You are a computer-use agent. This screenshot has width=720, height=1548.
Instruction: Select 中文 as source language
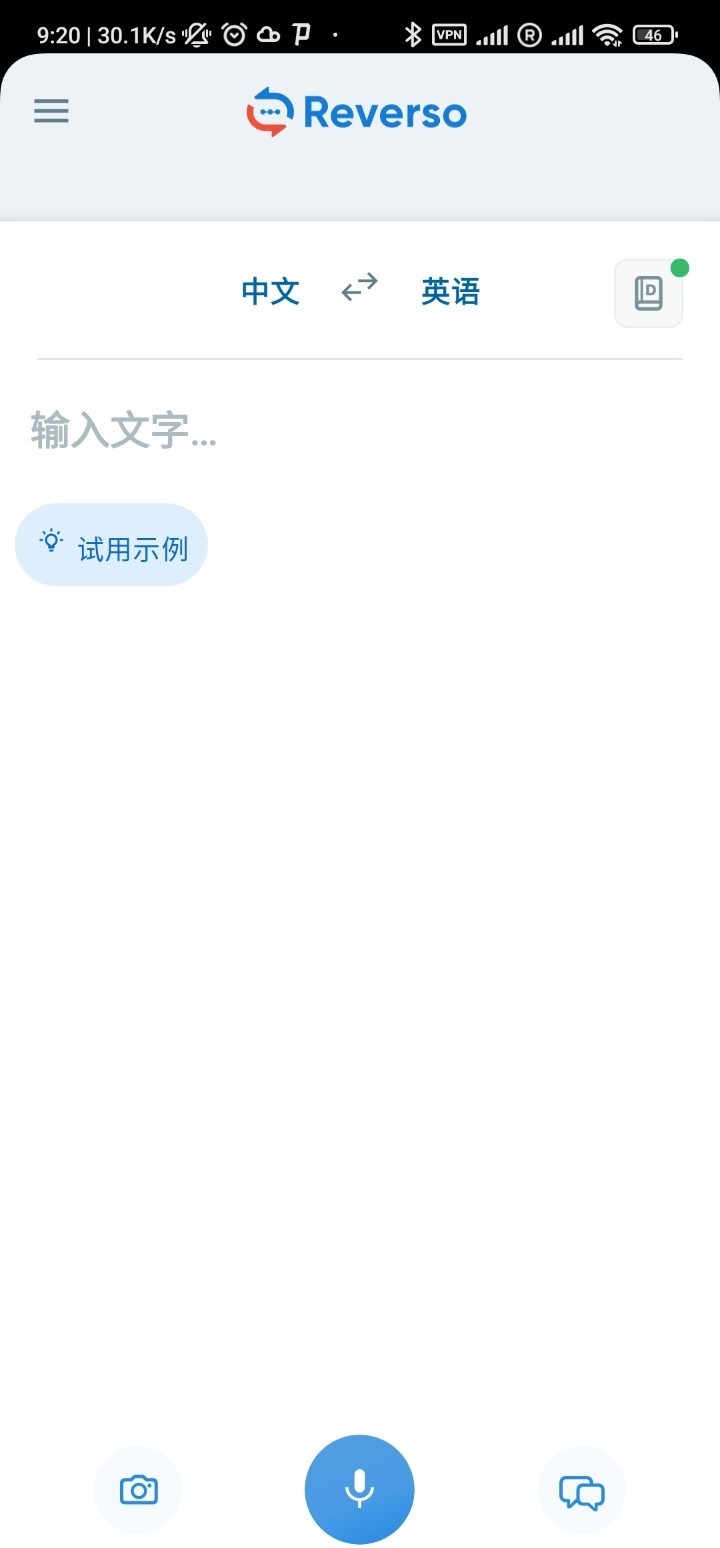point(271,292)
